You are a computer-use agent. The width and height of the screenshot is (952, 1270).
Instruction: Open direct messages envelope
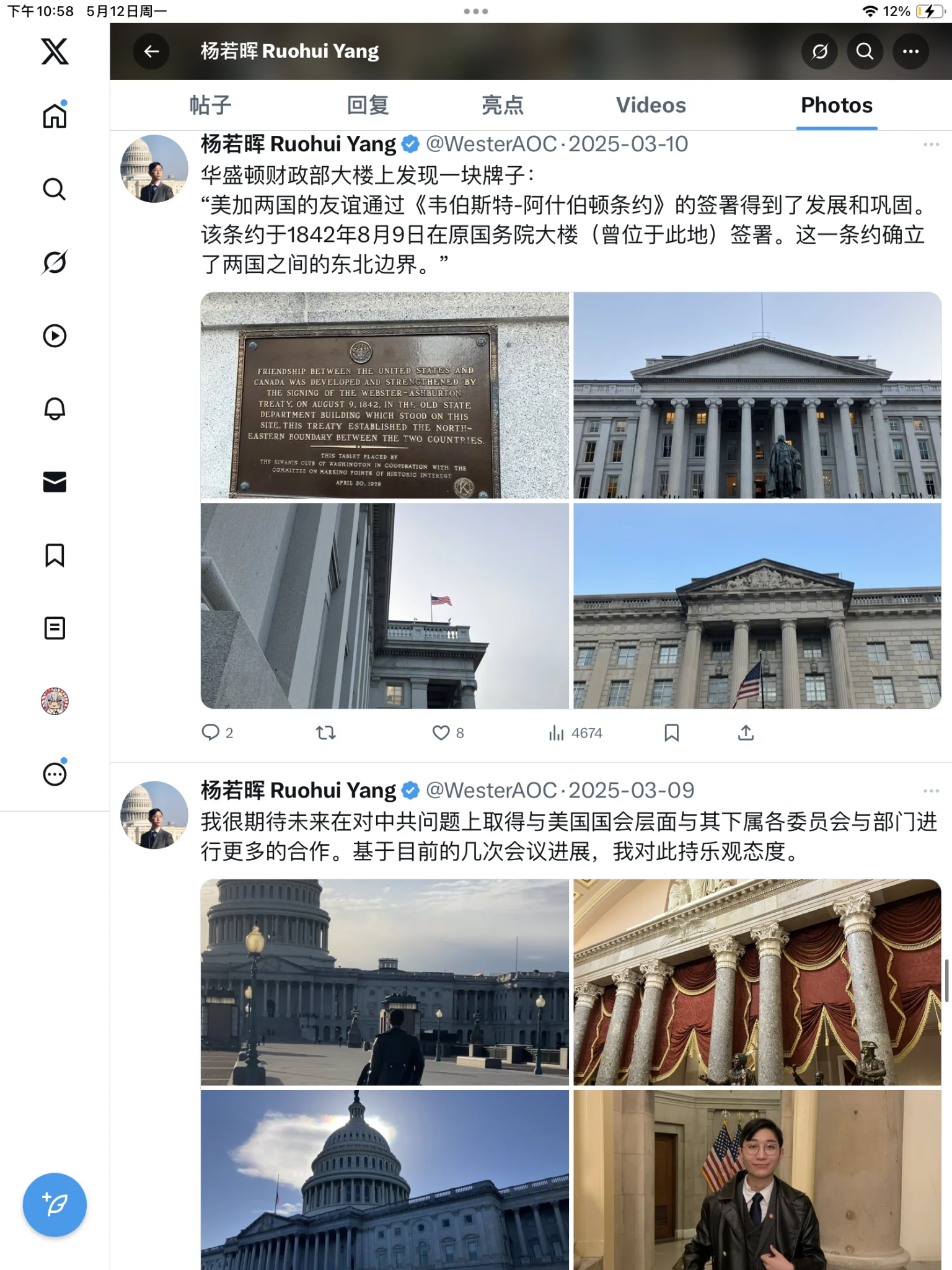click(x=55, y=482)
